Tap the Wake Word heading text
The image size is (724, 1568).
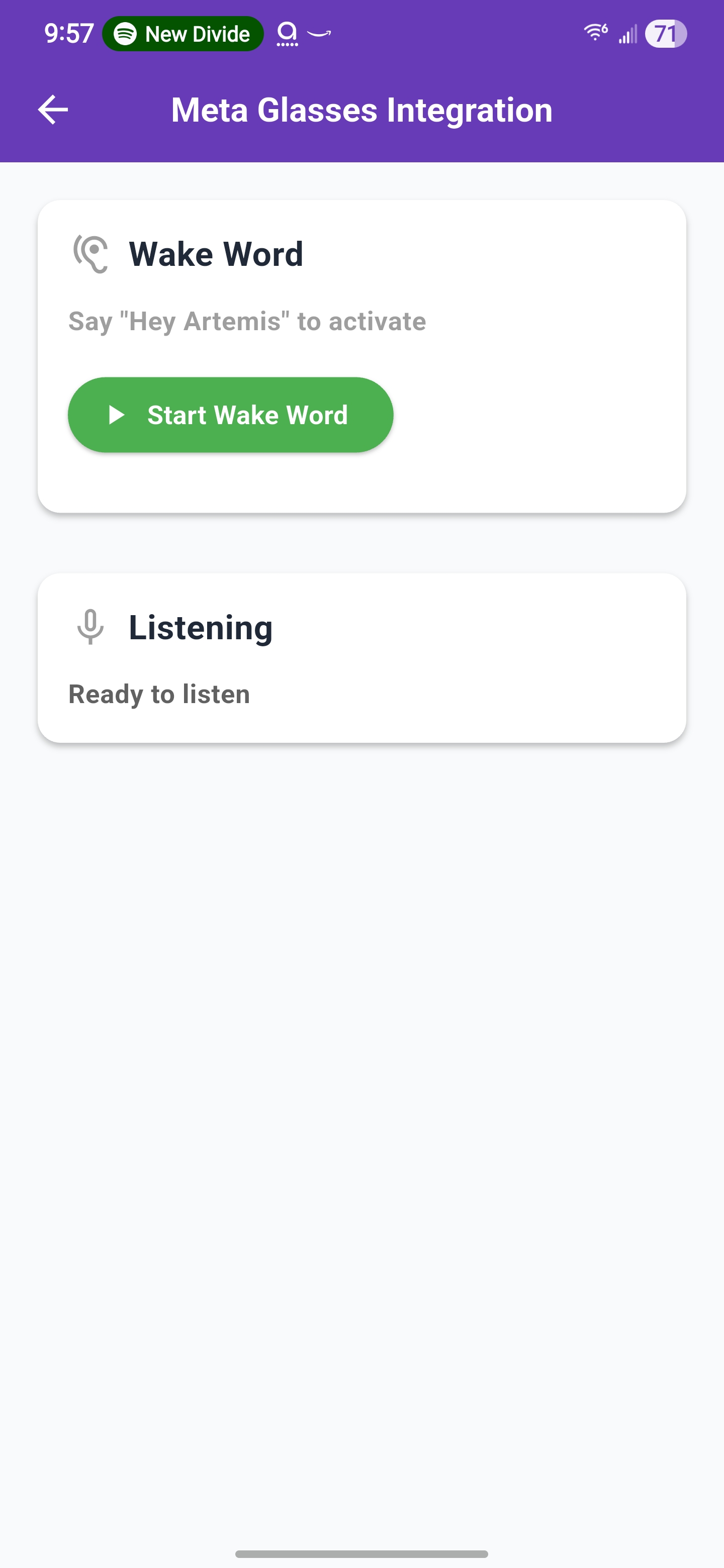coord(216,254)
